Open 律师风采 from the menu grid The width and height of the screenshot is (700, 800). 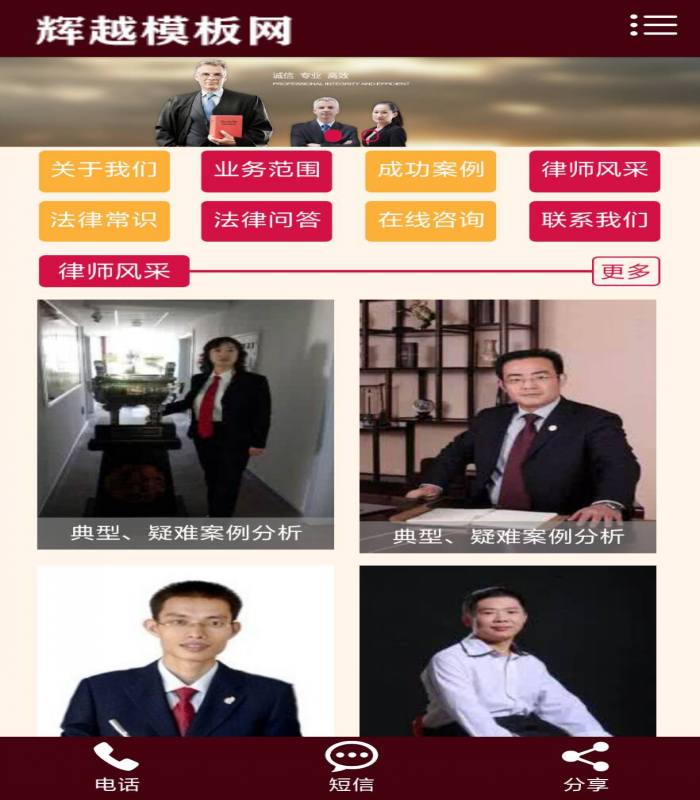[594, 171]
